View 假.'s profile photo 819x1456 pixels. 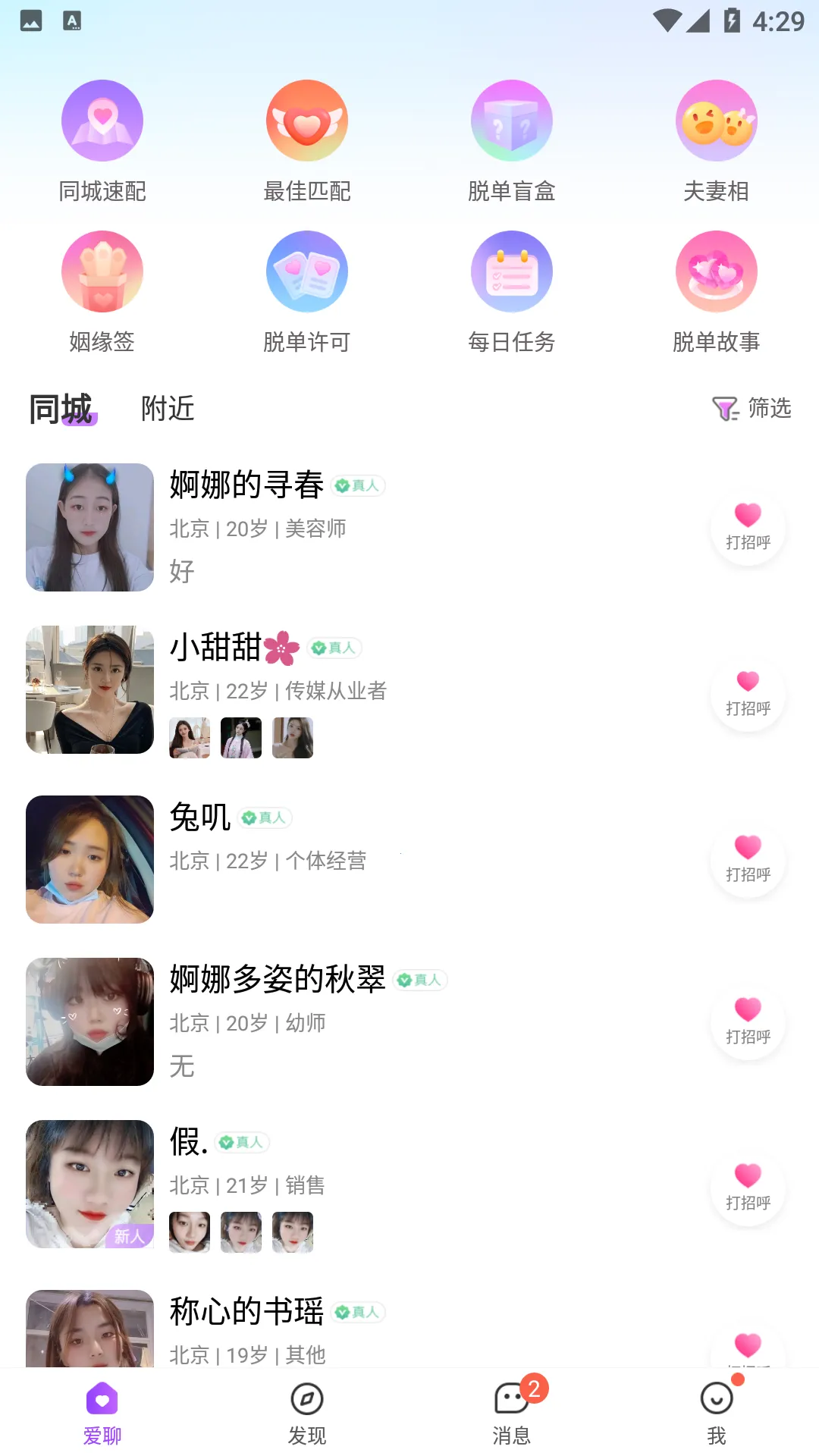[89, 1184]
